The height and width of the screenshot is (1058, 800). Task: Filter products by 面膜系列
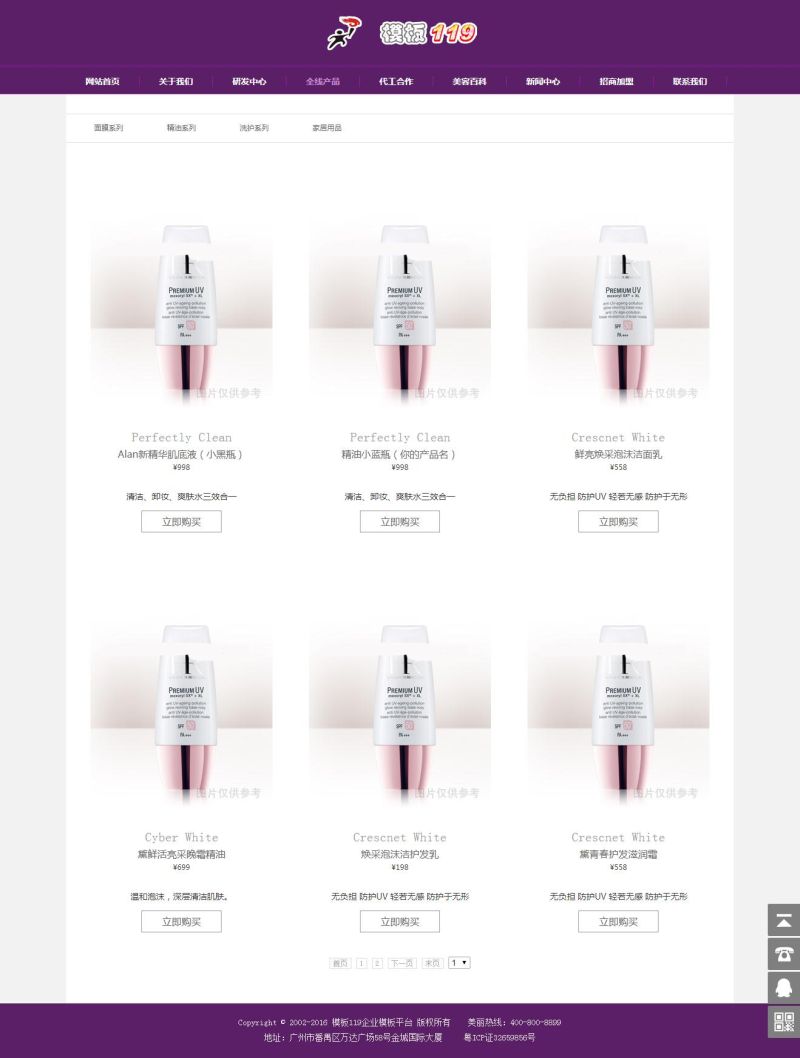pyautogui.click(x=108, y=128)
